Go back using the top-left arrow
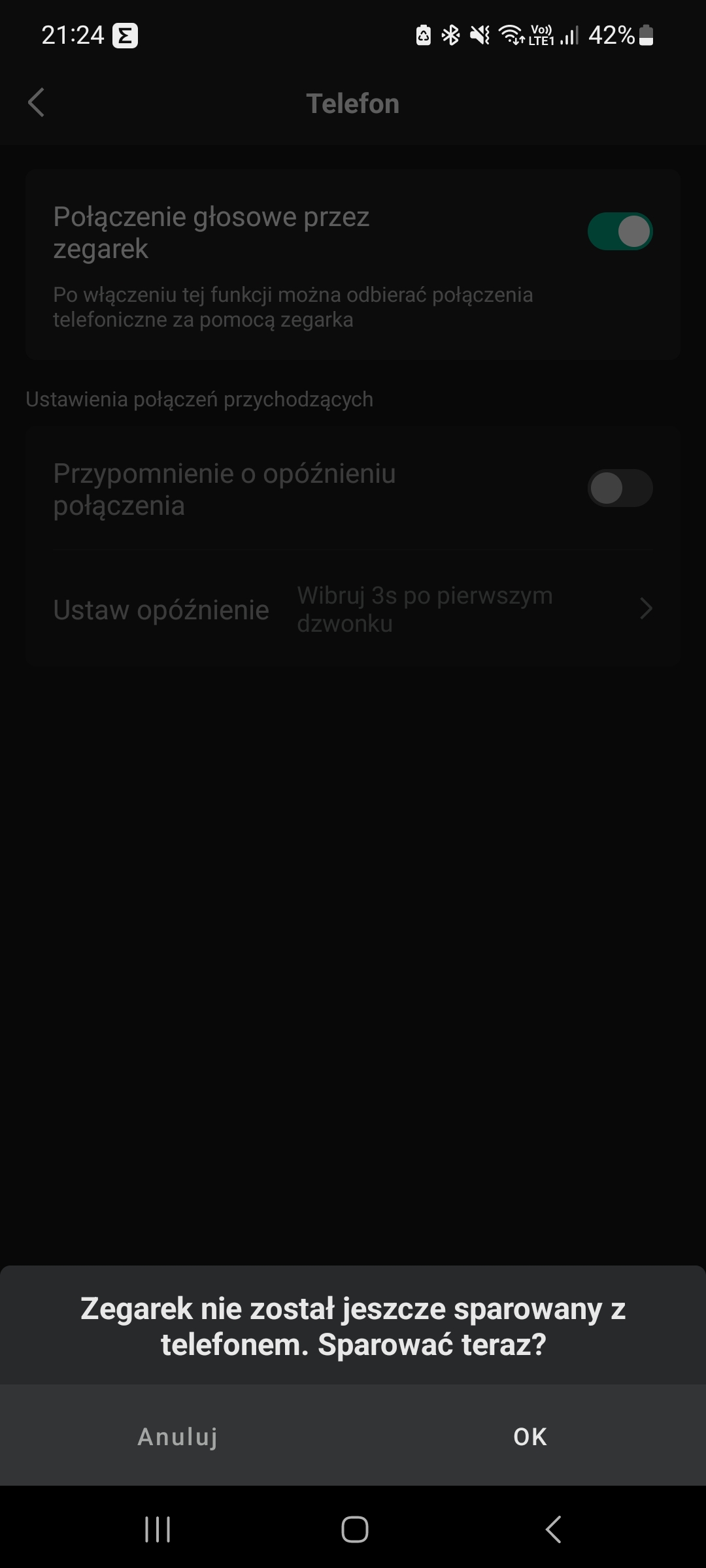706x1568 pixels. click(37, 103)
